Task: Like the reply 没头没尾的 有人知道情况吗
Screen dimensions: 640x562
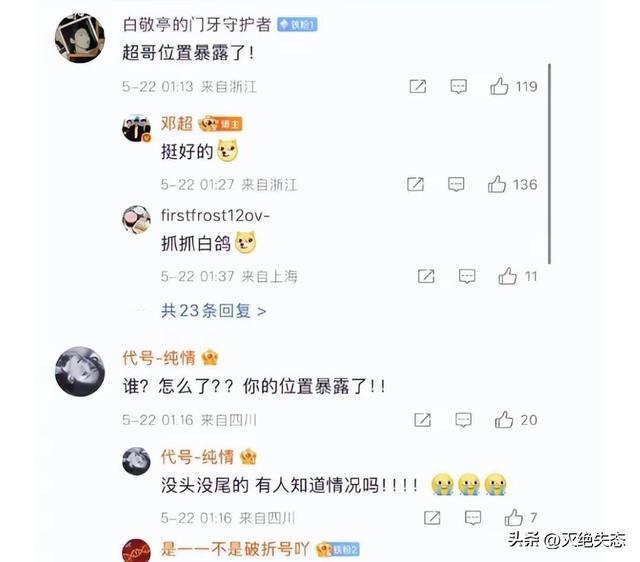Action: [x=513, y=518]
